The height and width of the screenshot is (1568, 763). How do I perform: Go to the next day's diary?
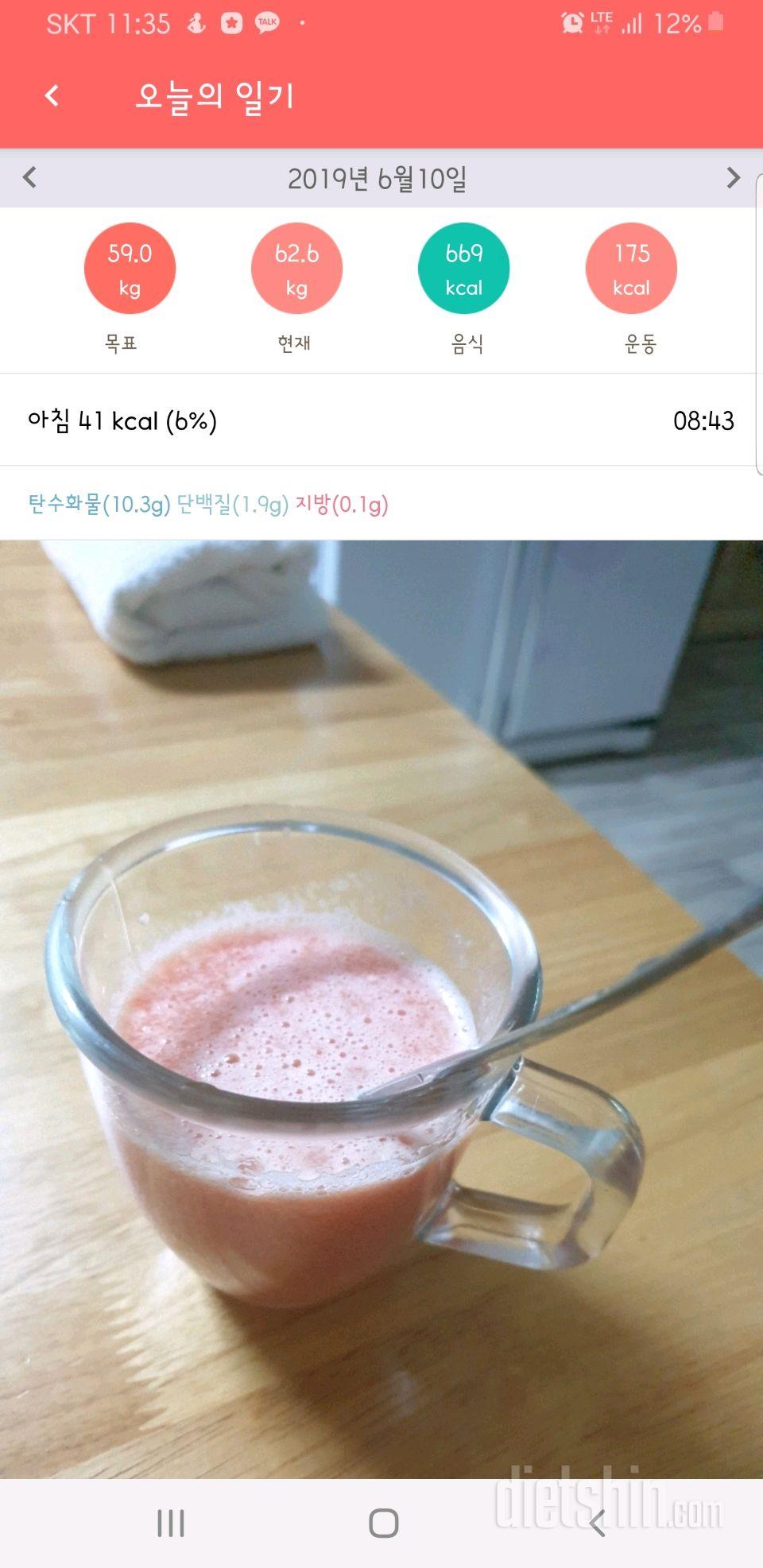tap(733, 177)
